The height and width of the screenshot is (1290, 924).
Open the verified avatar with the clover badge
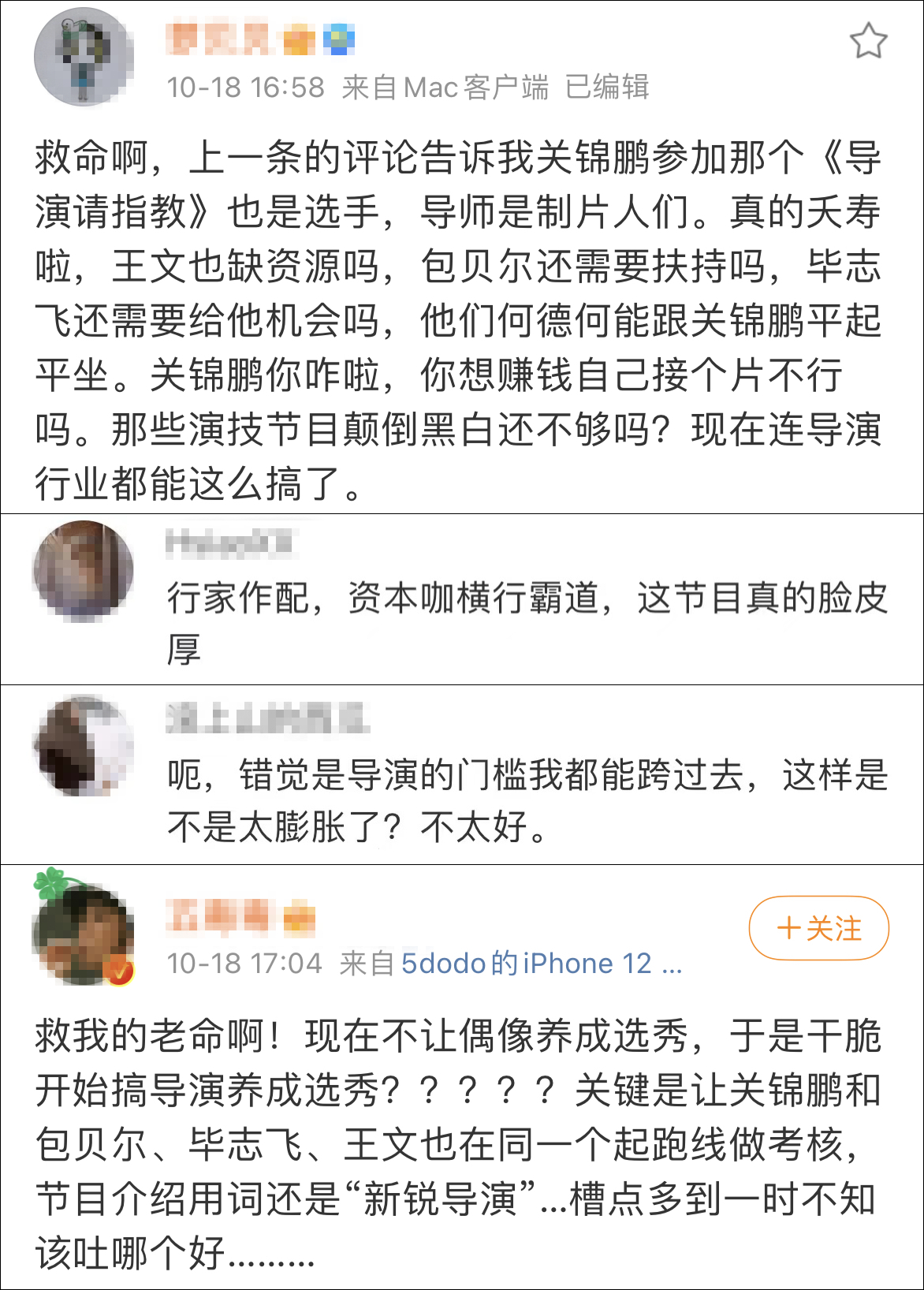pos(82,932)
